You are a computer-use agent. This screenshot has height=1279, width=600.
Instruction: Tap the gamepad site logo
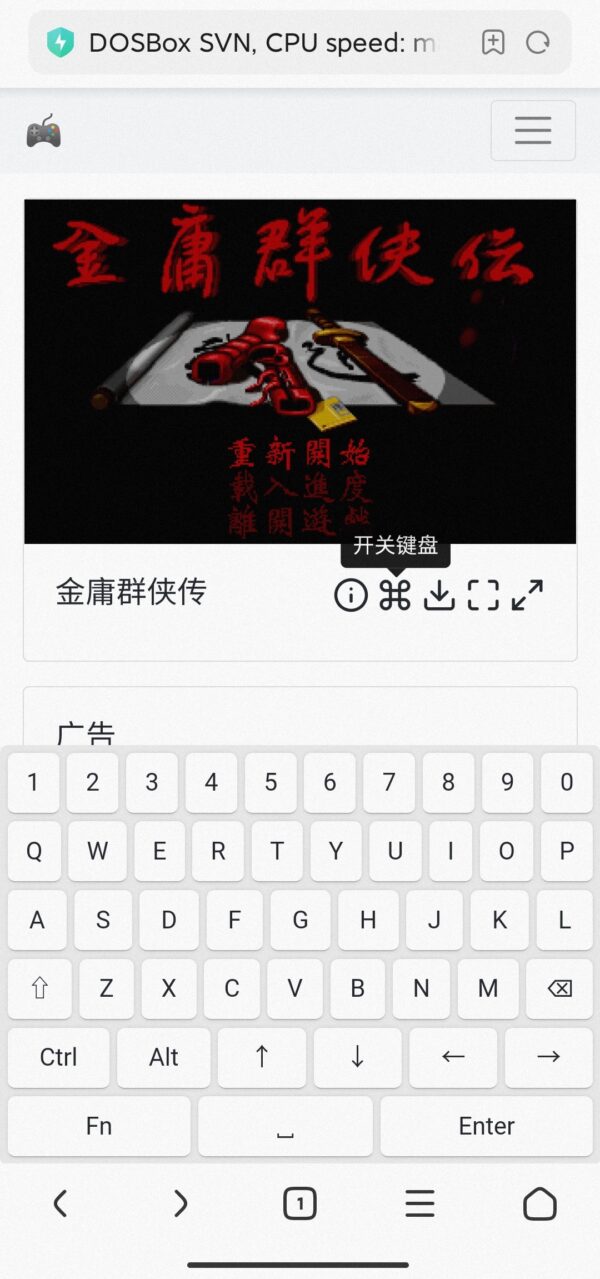point(43,131)
